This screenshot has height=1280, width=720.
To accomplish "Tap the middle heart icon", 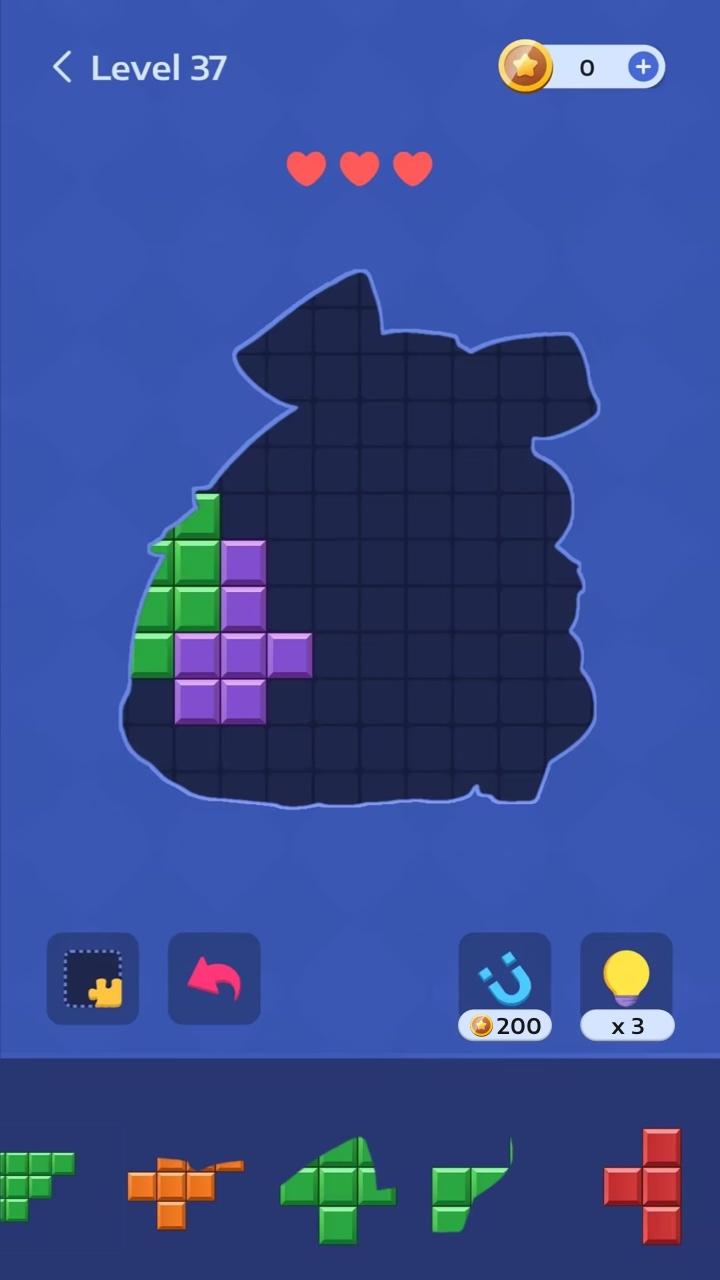I will tap(360, 168).
